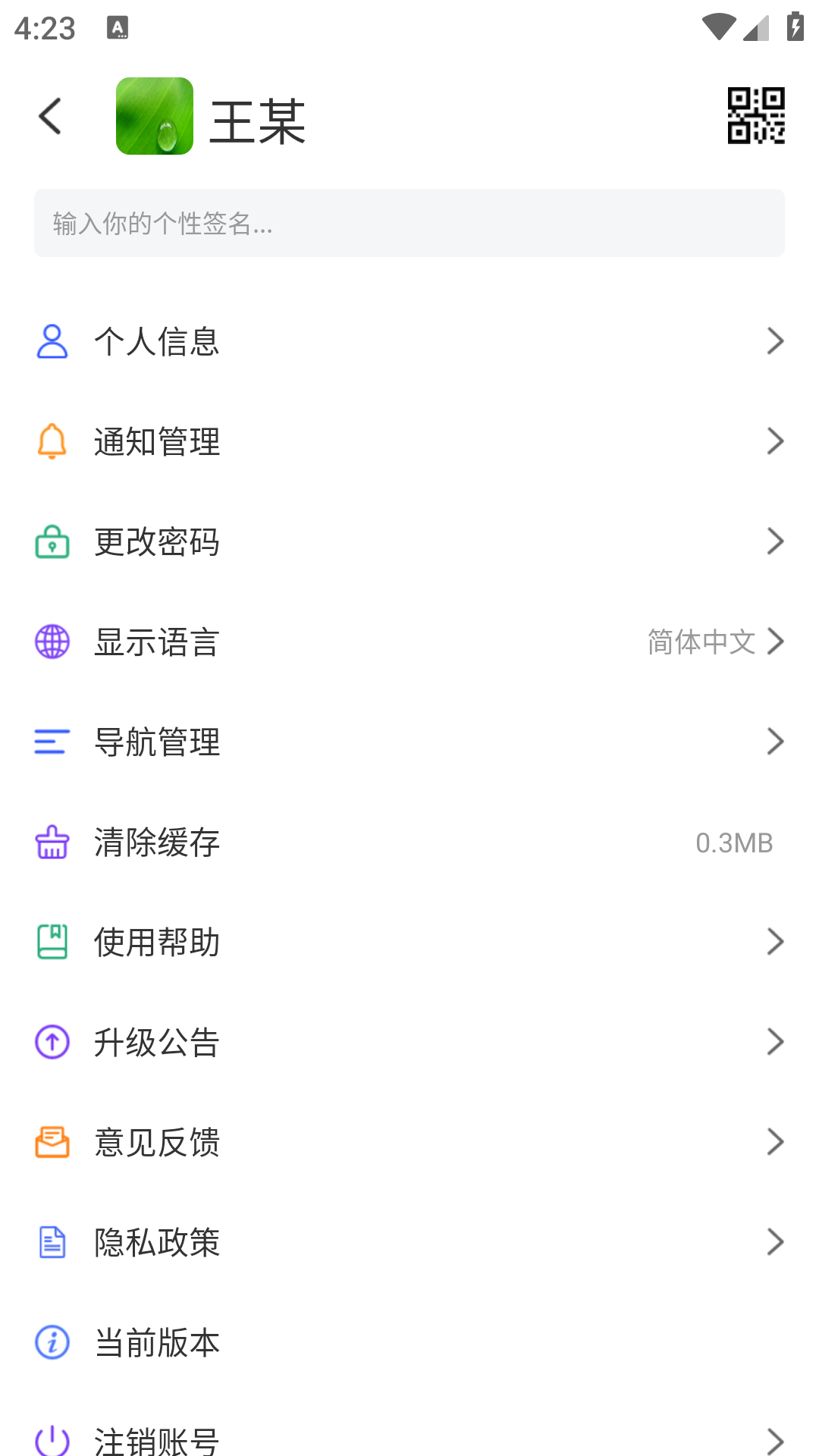Click the upgrade arrow icon beside 升级公告
Viewport: 819px width, 1456px height.
[51, 1043]
